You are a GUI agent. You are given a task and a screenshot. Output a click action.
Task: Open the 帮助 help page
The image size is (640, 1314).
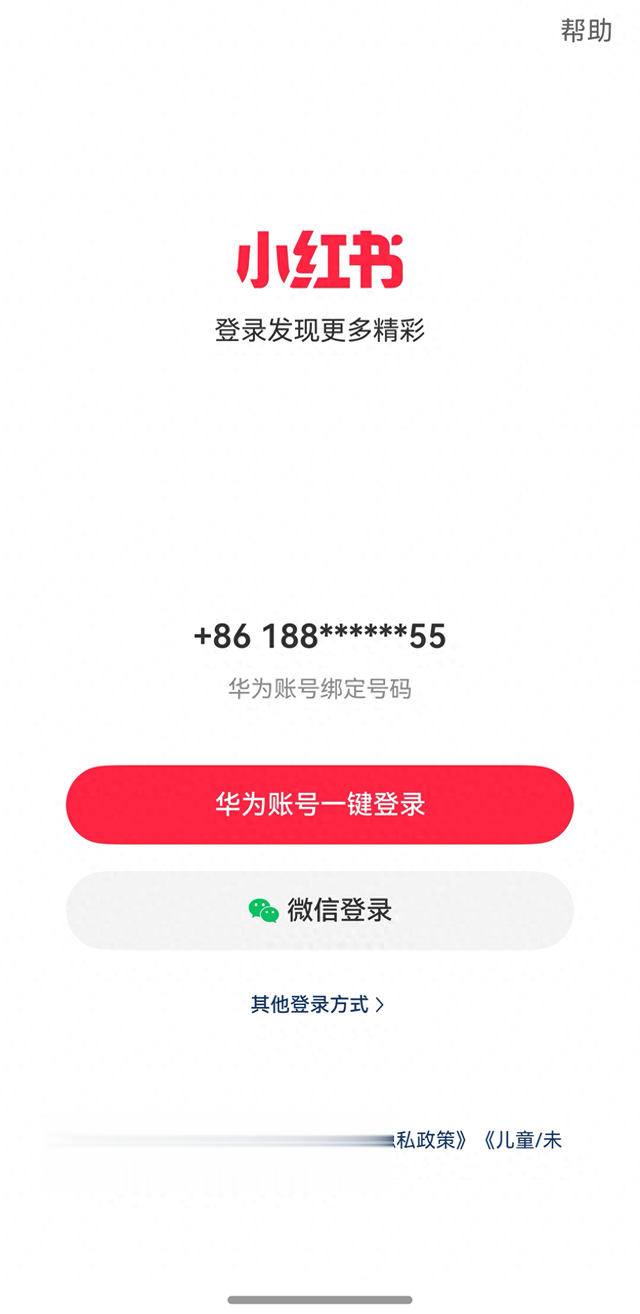pos(586,31)
